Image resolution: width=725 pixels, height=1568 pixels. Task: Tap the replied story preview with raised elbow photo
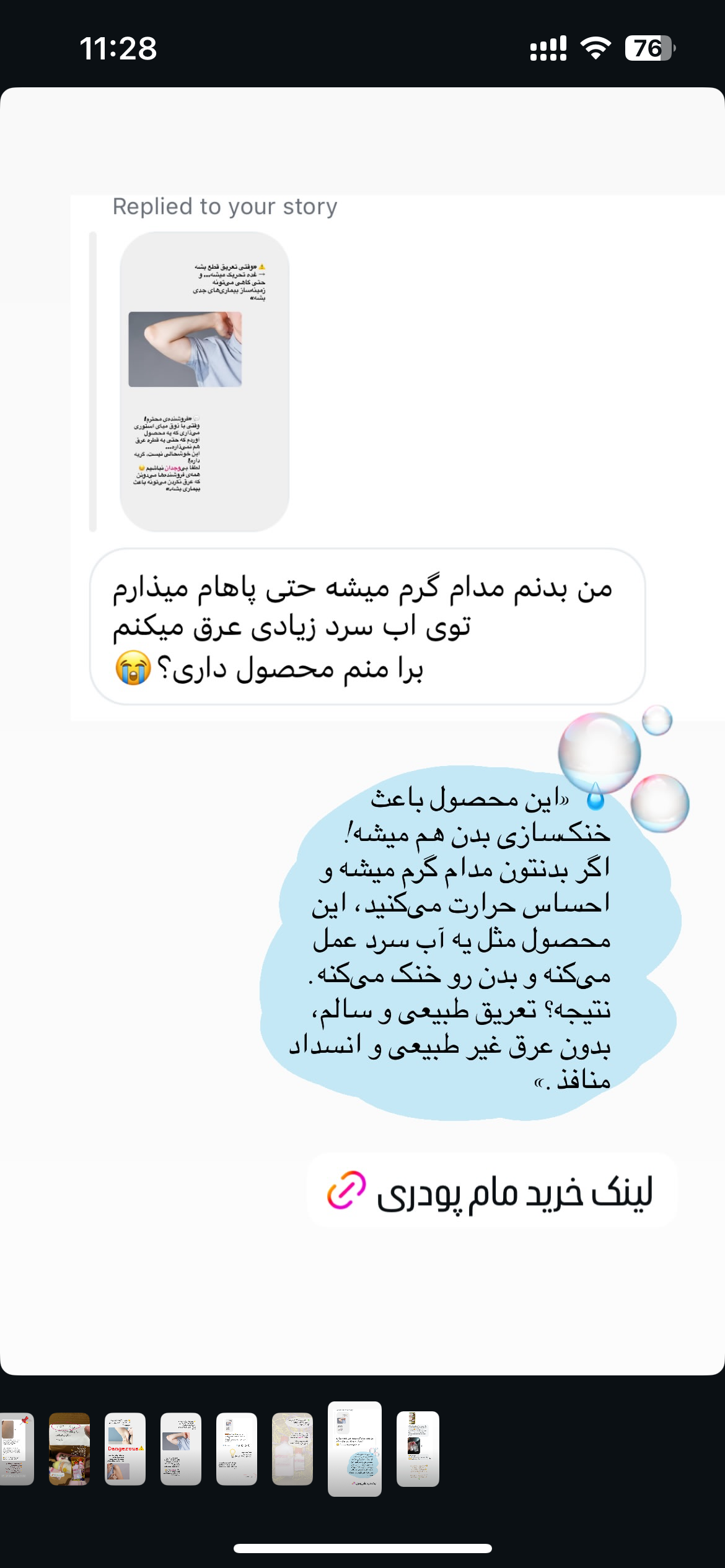coord(204,381)
